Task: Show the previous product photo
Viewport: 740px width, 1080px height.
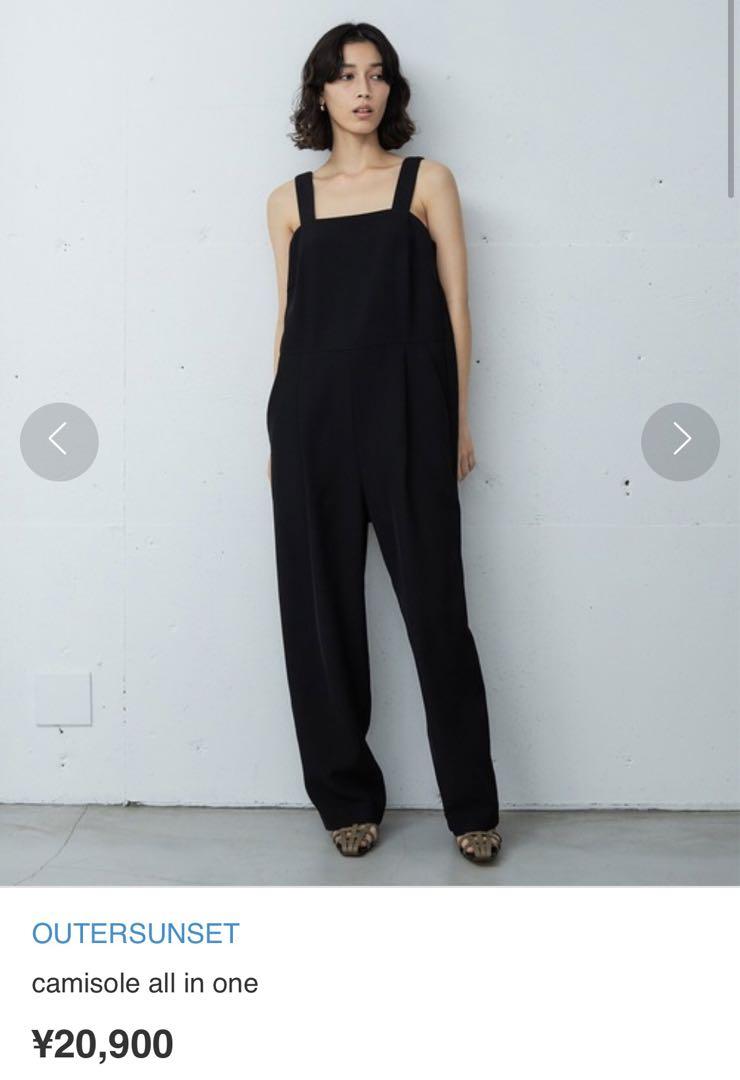Action: tap(59, 441)
